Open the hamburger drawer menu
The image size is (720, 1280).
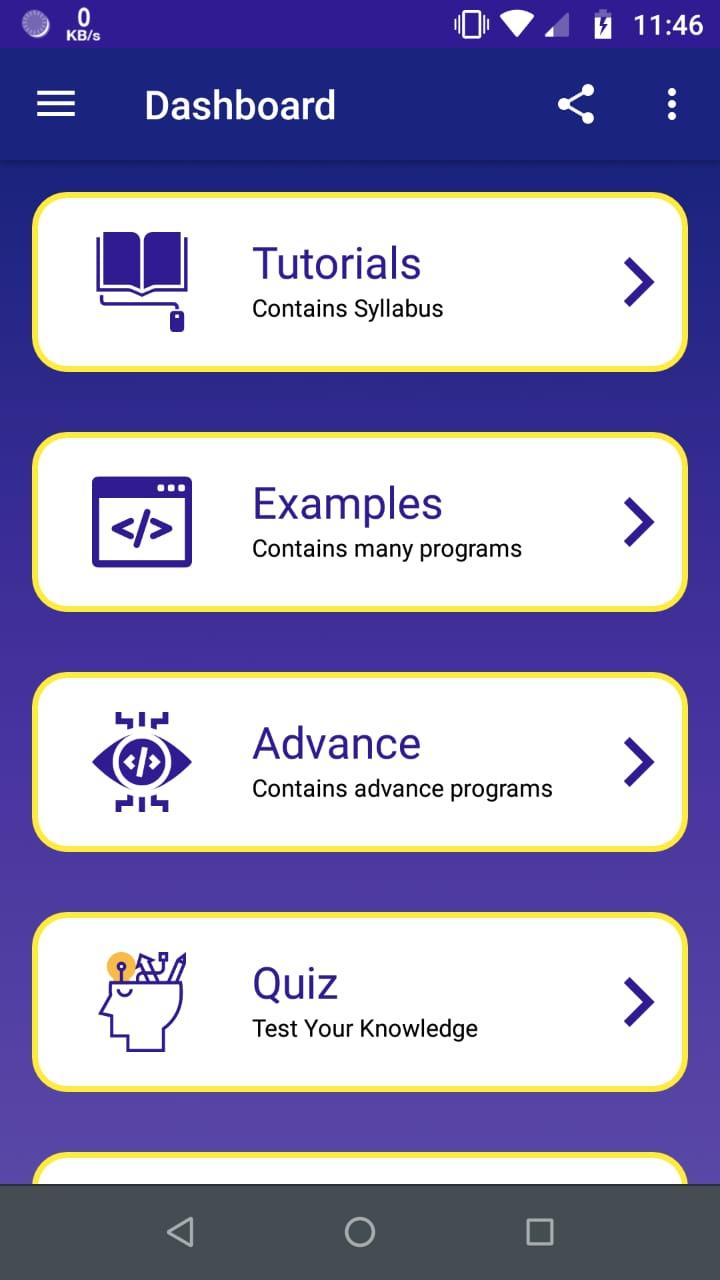[x=56, y=104]
